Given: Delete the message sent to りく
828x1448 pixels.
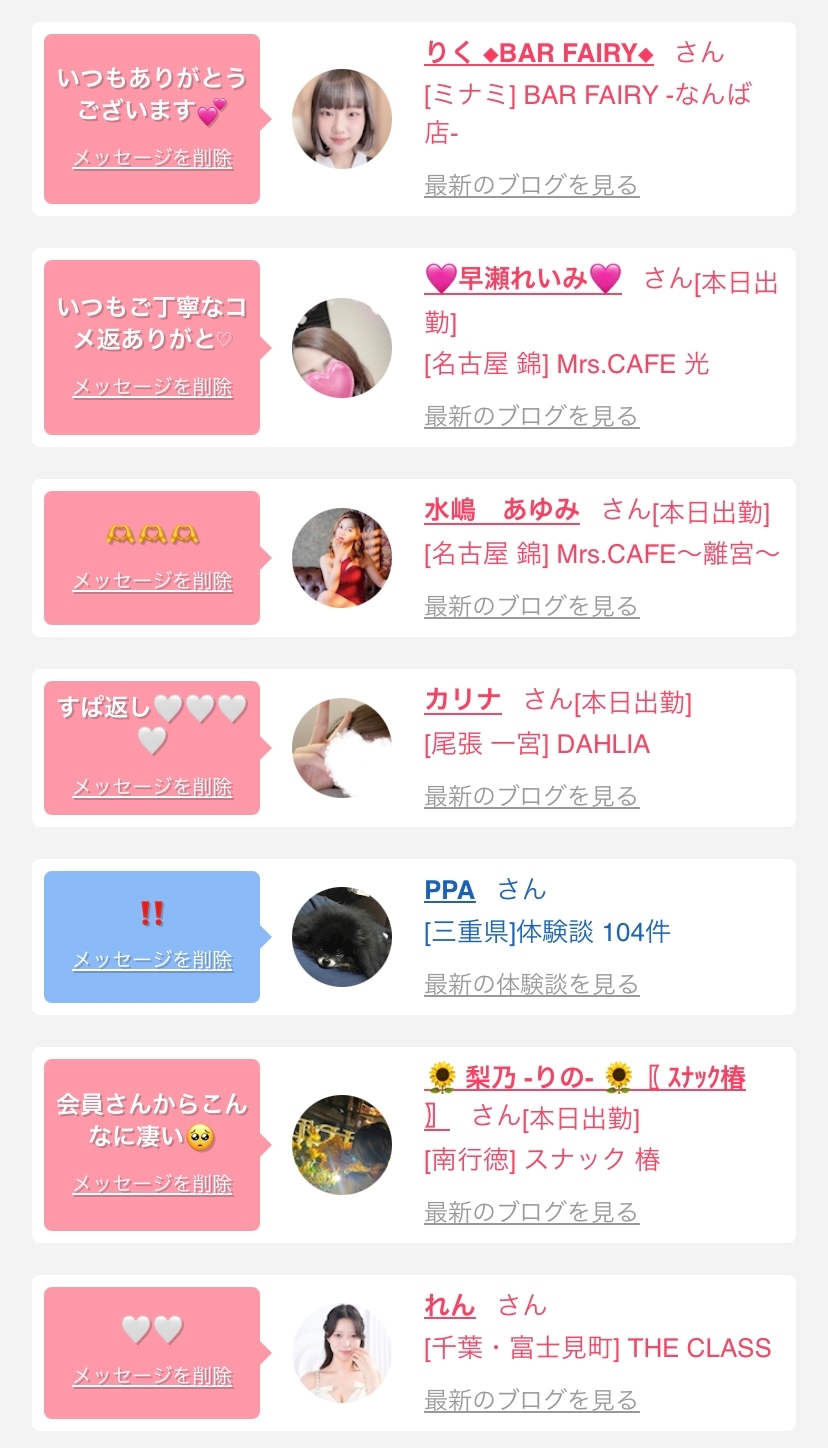Looking at the screenshot, I should tap(153, 158).
